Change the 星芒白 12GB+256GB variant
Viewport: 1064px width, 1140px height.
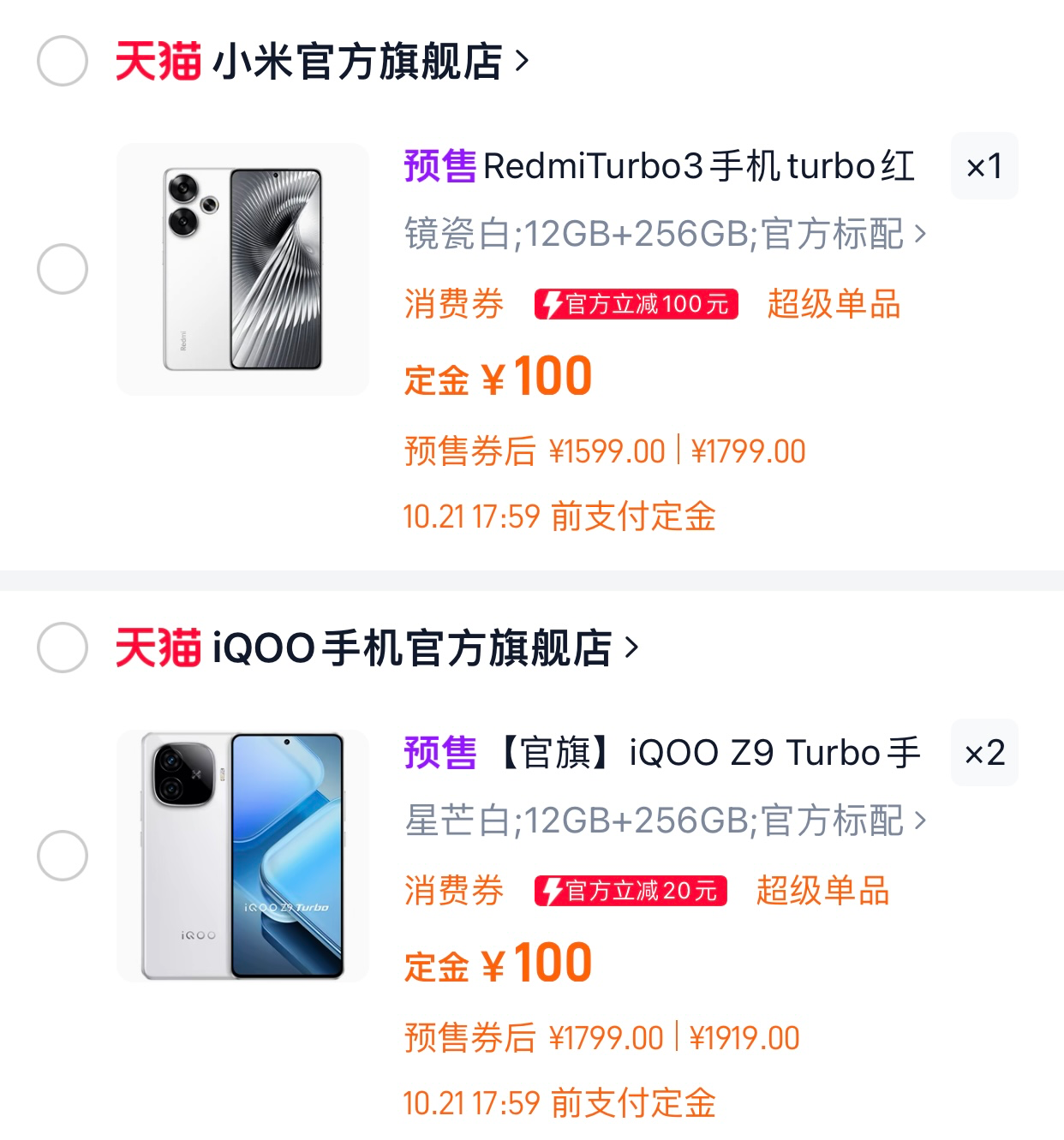coord(665,821)
